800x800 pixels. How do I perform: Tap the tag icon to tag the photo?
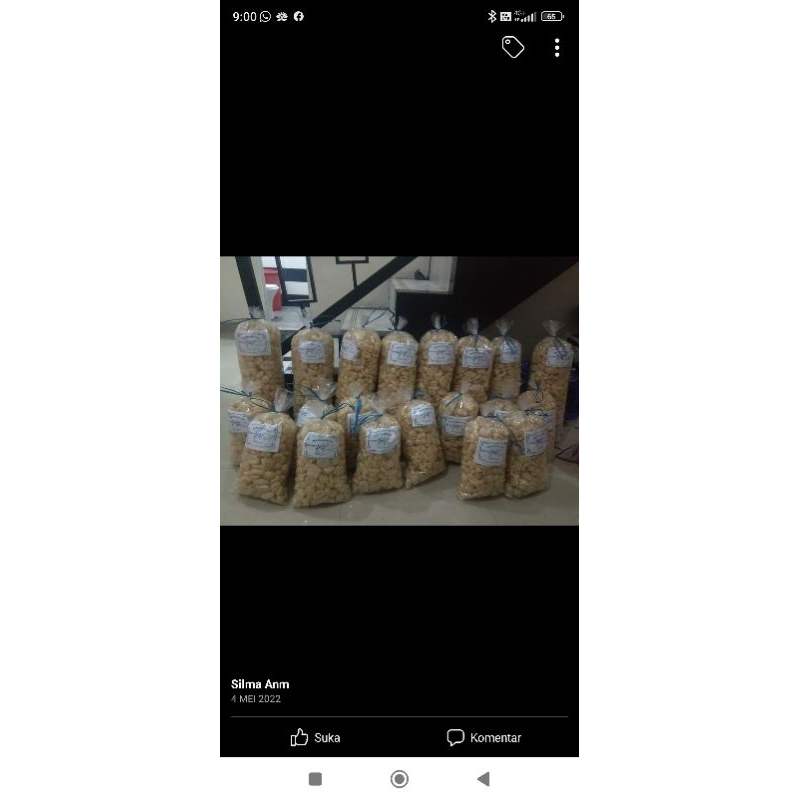(512, 47)
